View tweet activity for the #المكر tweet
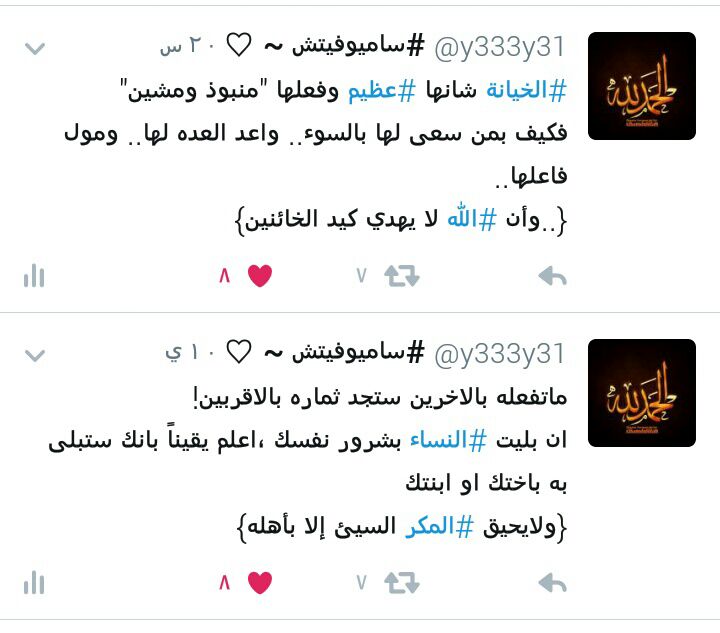The image size is (720, 633). click(35, 583)
